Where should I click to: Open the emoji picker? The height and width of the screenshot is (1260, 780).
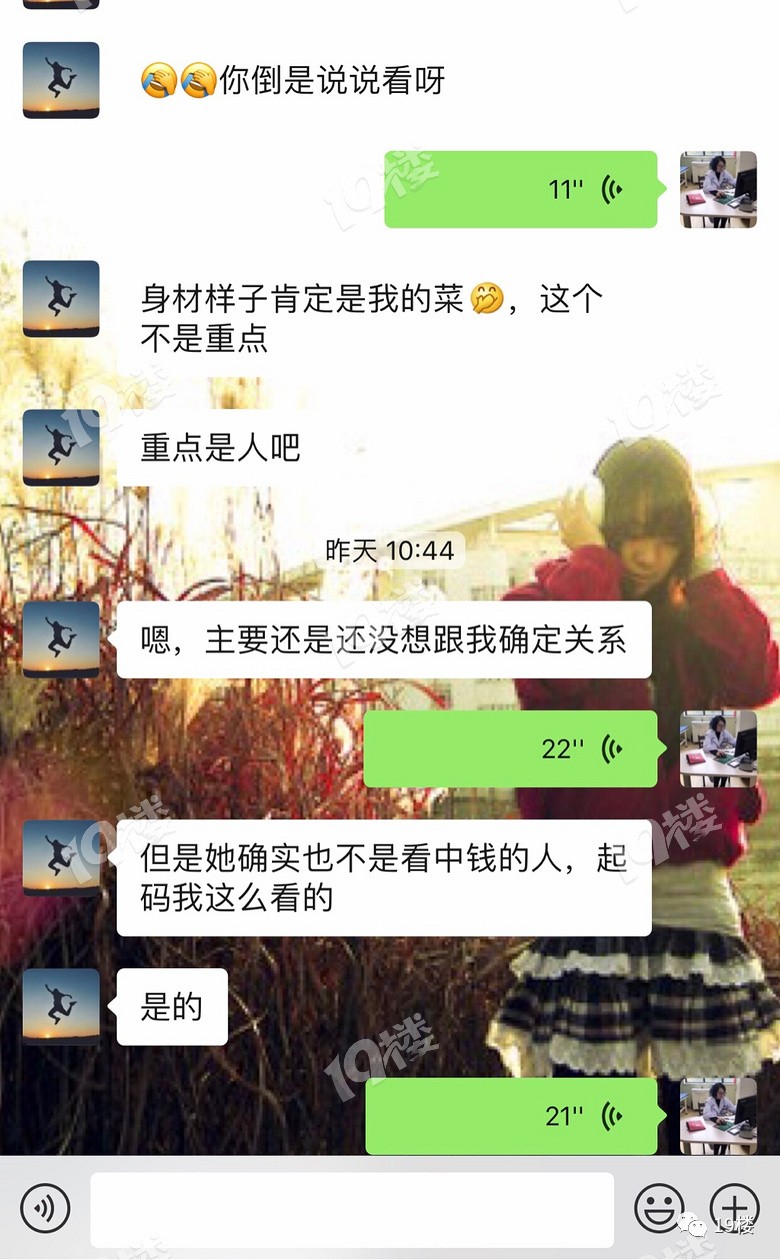coord(660,1209)
